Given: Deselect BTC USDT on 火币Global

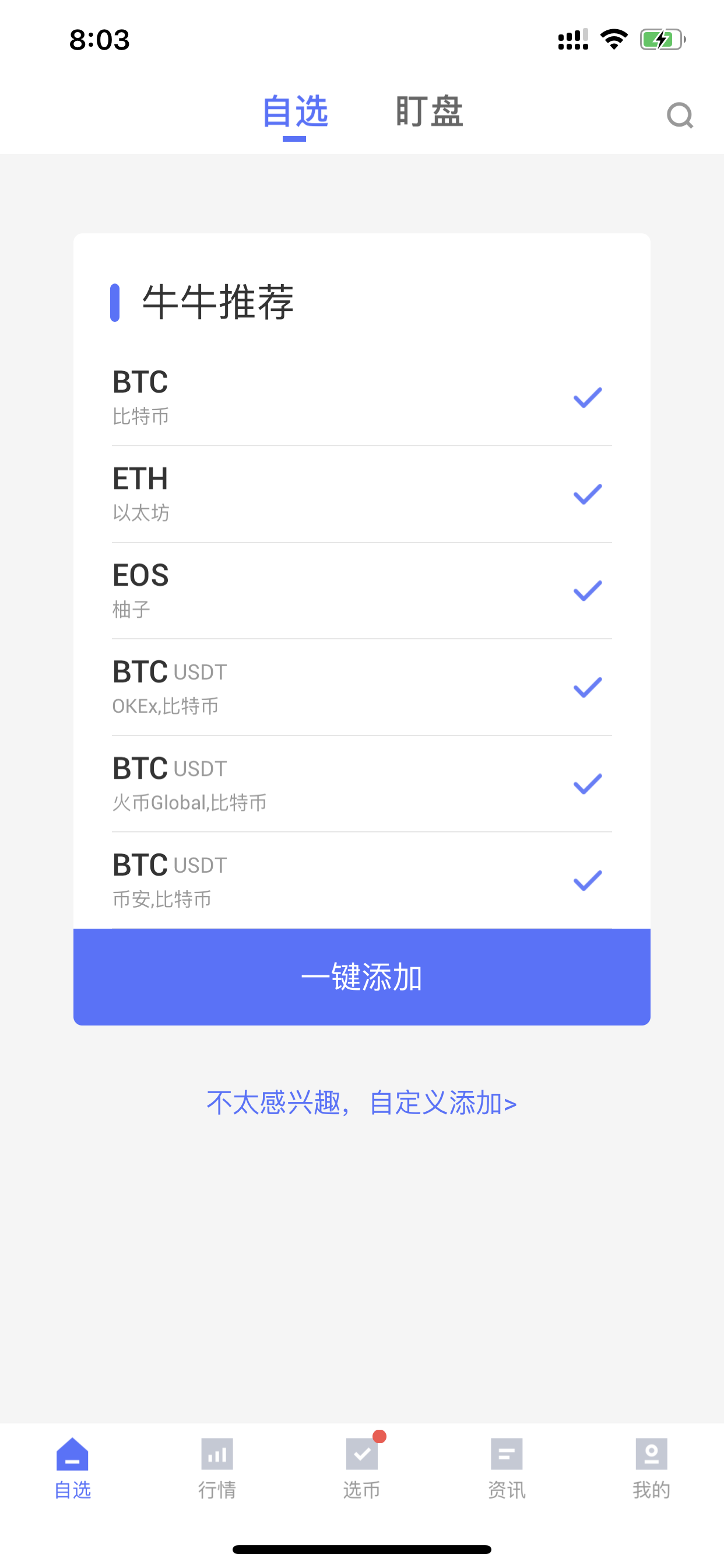Looking at the screenshot, I should [362, 784].
